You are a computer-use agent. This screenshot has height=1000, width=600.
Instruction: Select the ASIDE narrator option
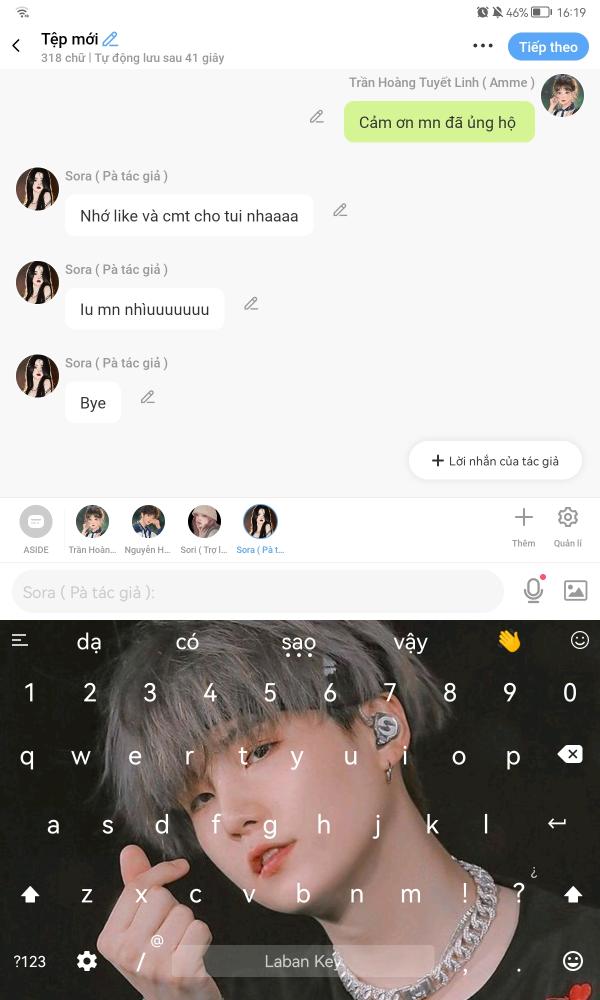[36, 529]
